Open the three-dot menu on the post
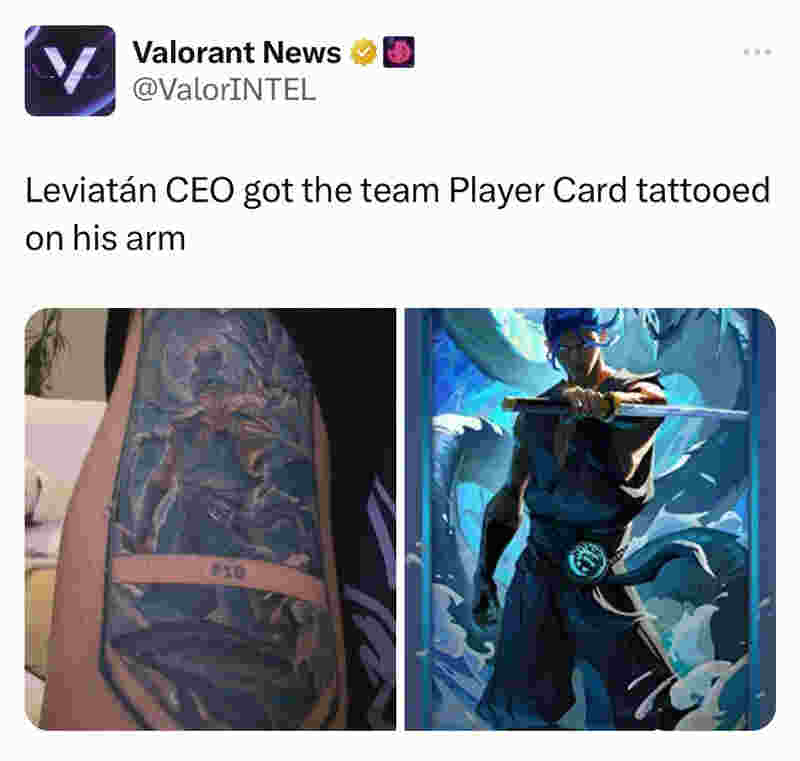 [756, 52]
